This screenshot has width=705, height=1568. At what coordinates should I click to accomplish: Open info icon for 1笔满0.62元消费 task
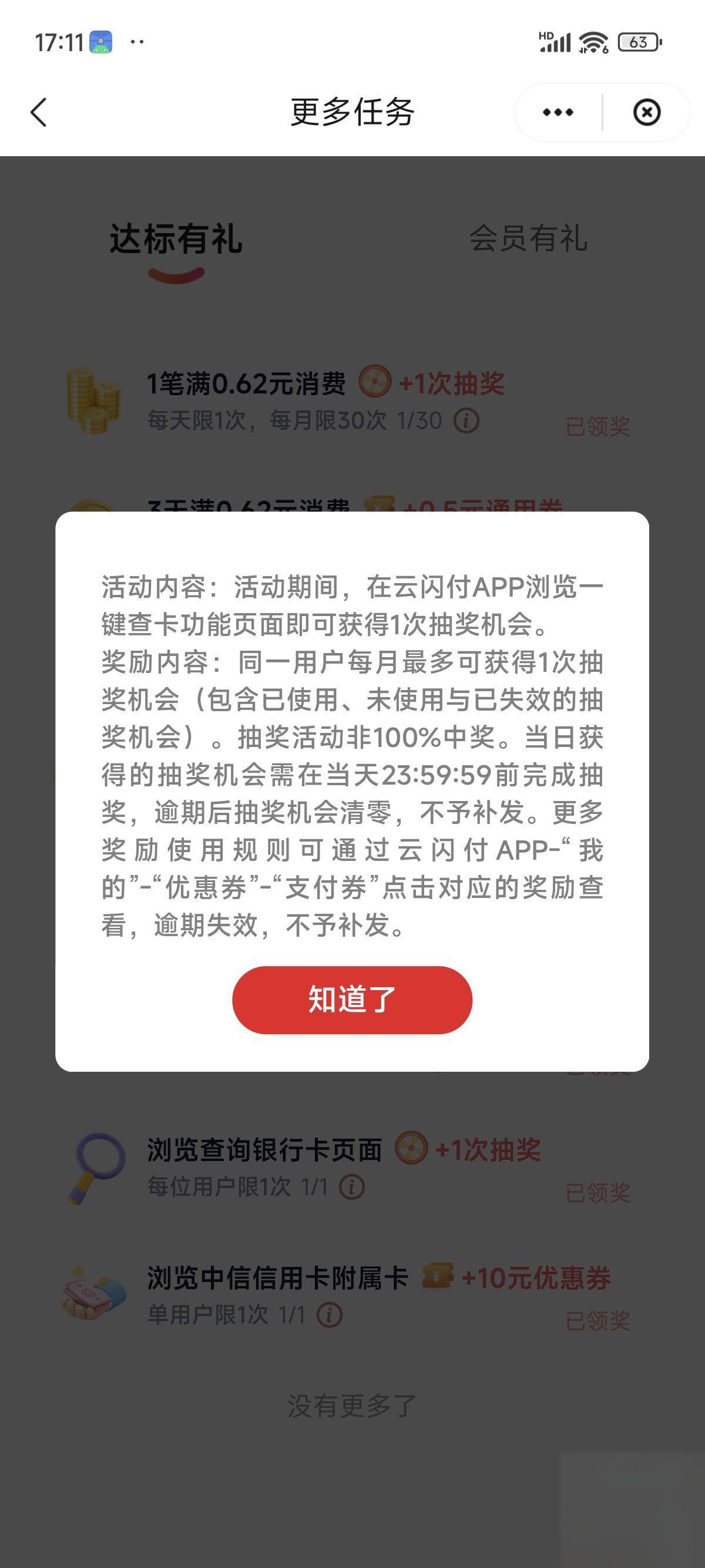(x=466, y=420)
